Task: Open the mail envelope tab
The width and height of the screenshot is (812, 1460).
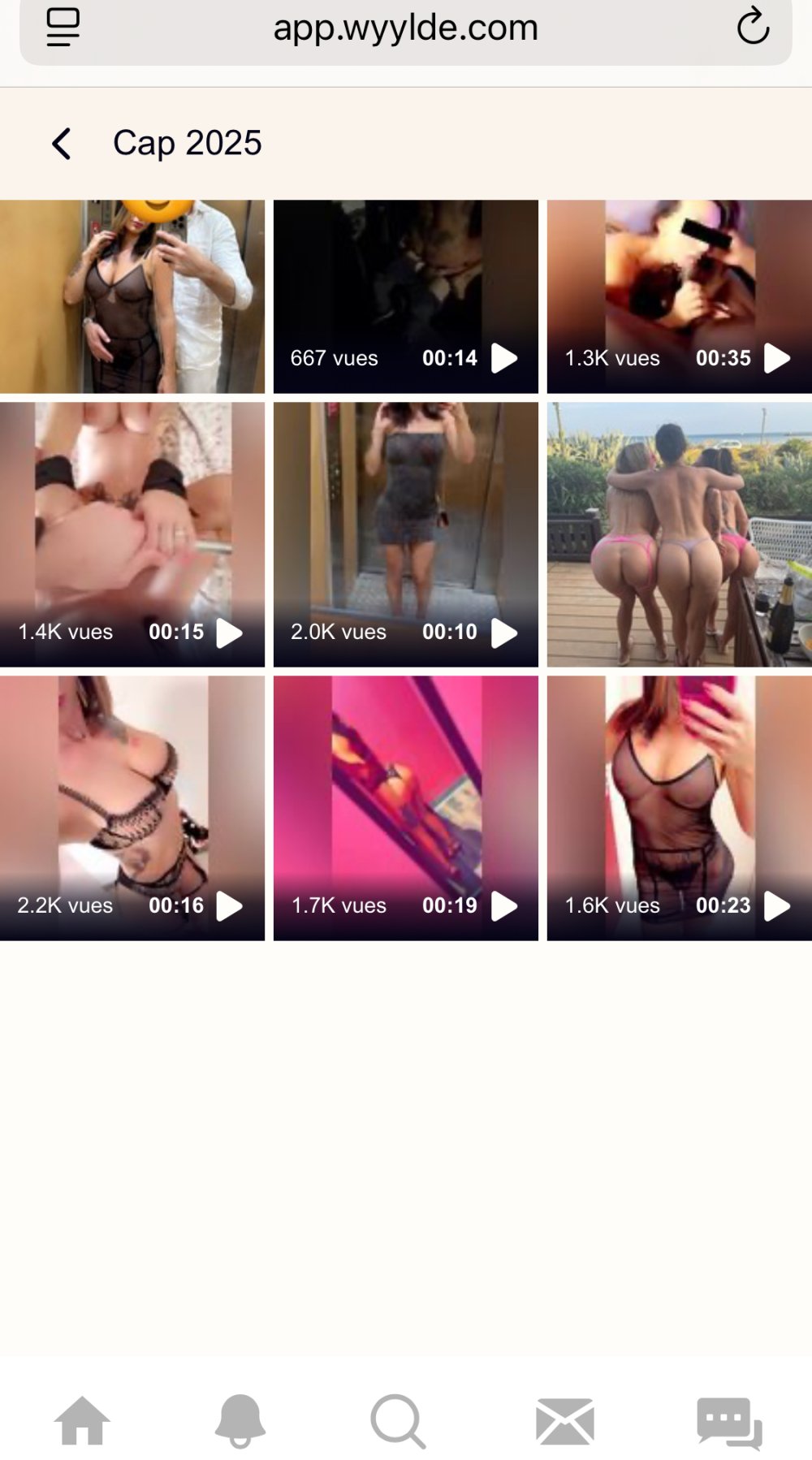Action: pos(565,1421)
